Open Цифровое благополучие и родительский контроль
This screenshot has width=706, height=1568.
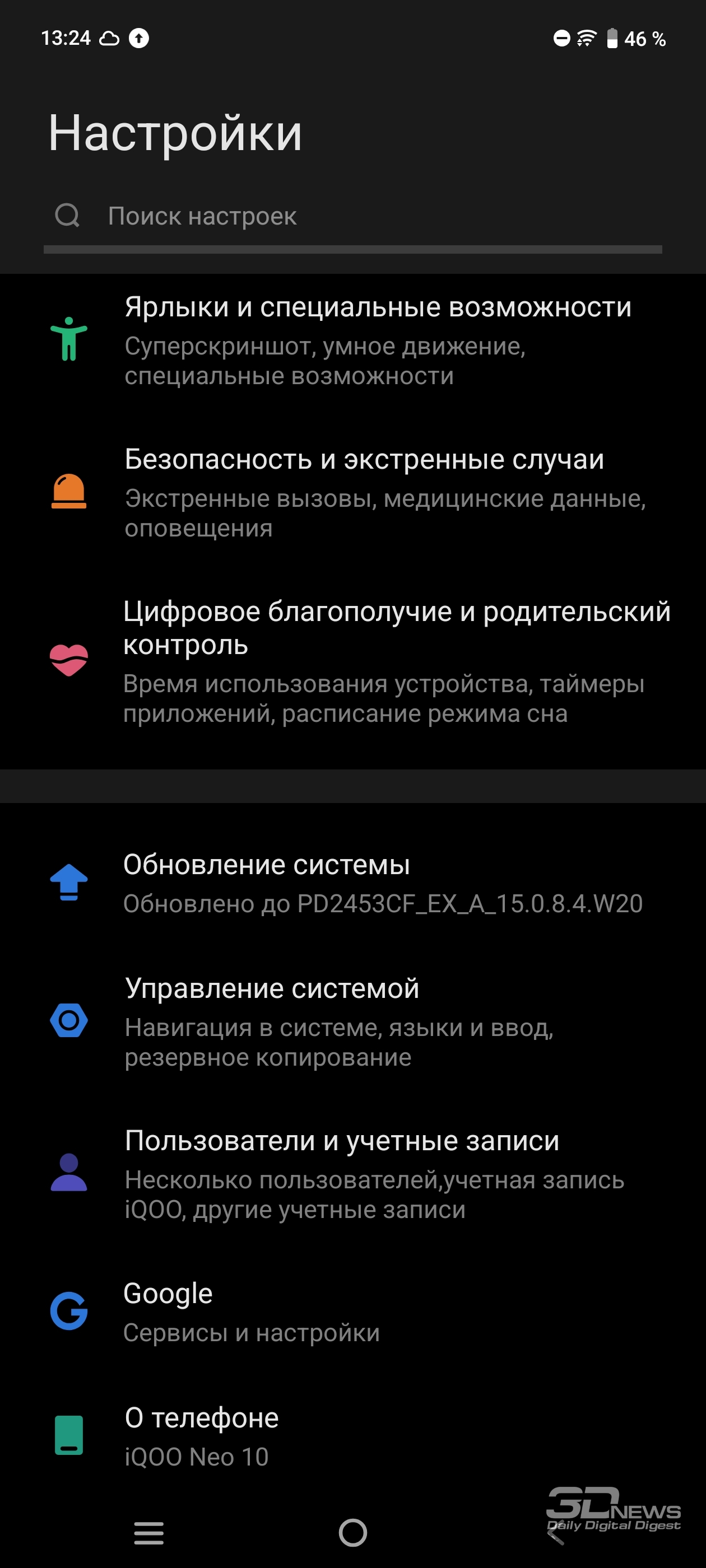tap(352, 661)
